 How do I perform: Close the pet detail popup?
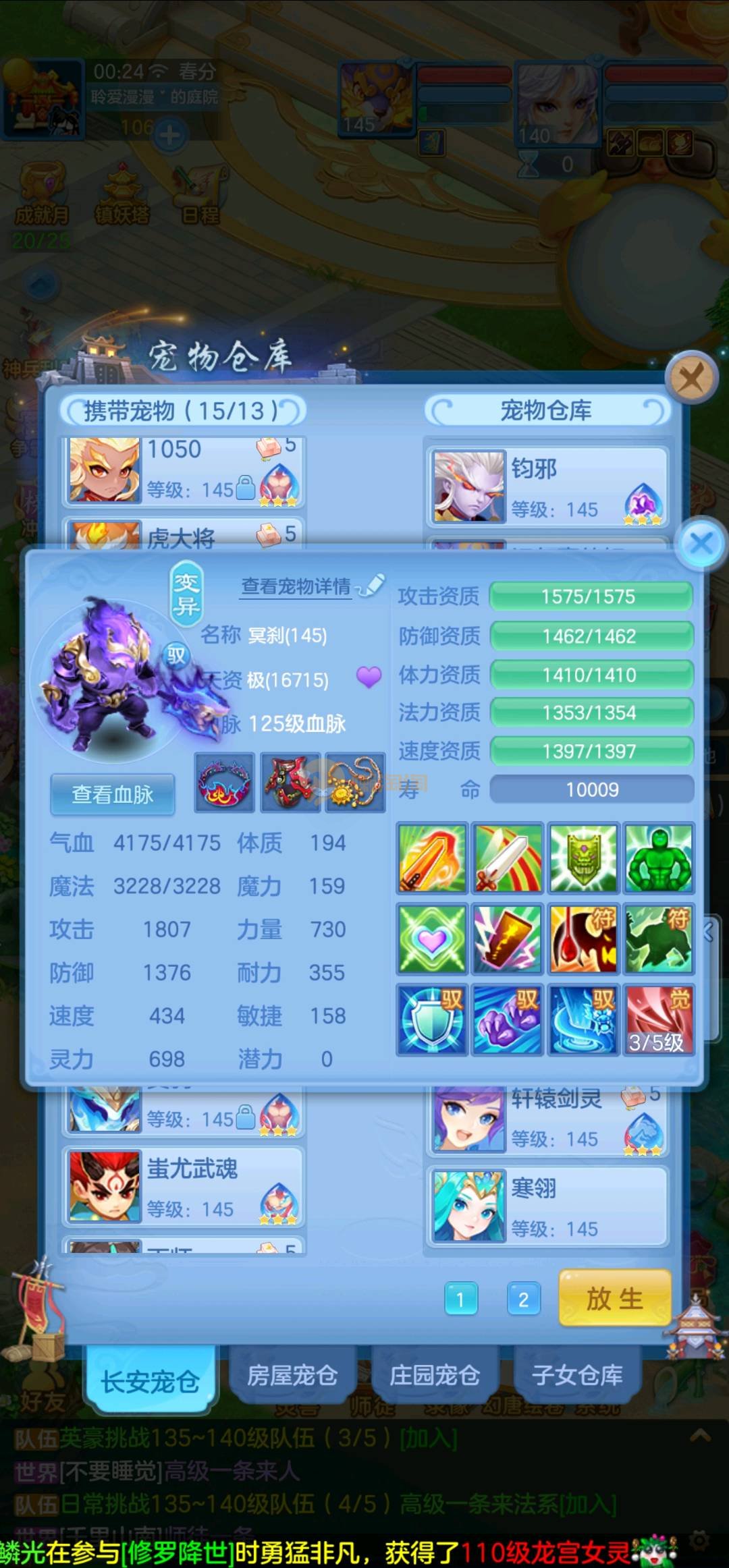click(x=701, y=543)
